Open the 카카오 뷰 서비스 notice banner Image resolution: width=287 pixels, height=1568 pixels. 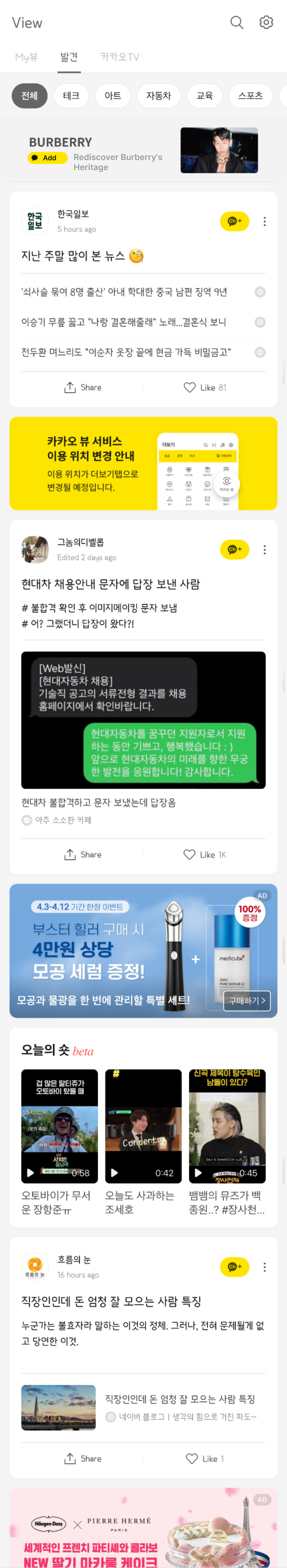143,463
